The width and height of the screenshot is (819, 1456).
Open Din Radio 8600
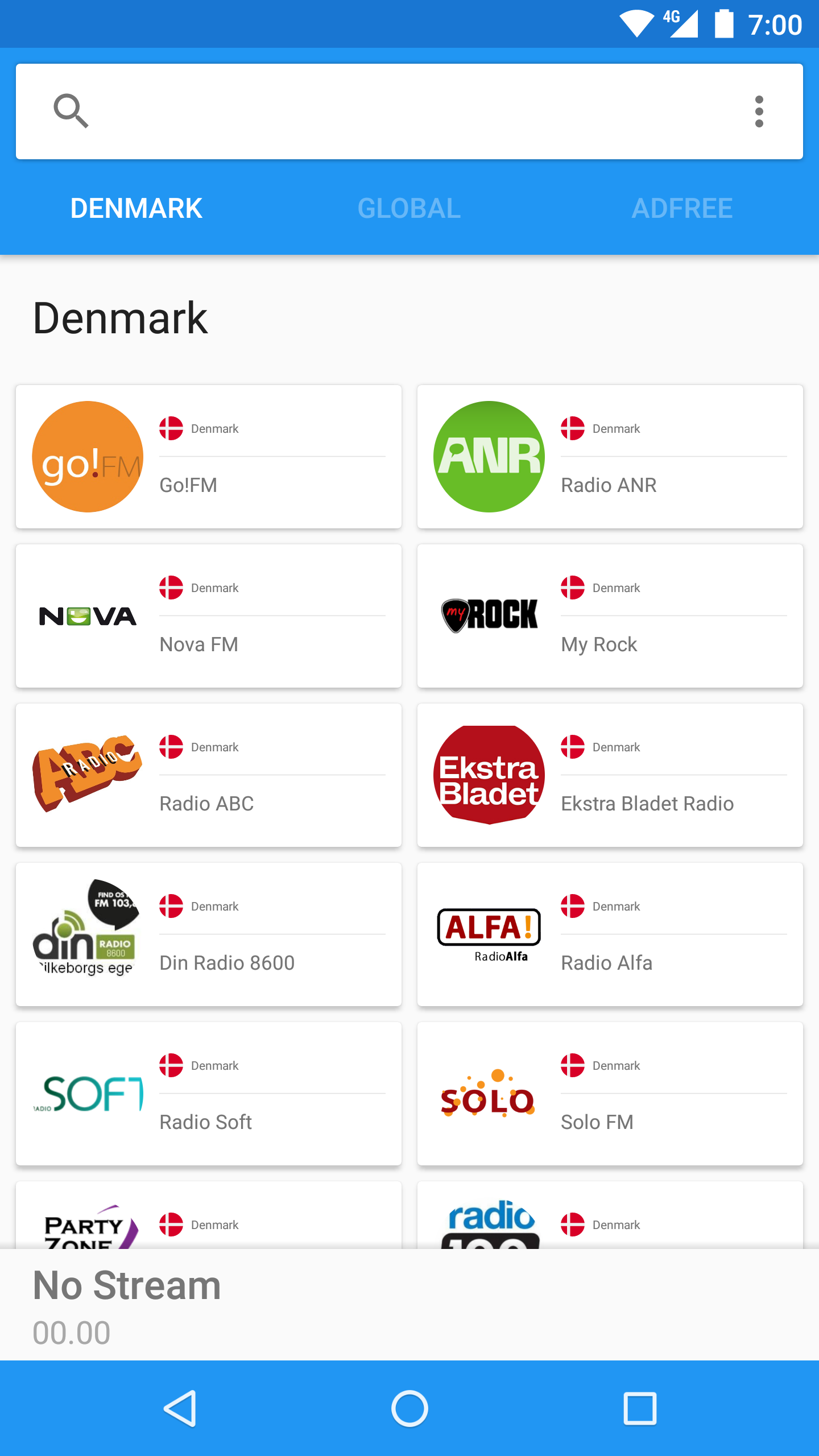(209, 934)
